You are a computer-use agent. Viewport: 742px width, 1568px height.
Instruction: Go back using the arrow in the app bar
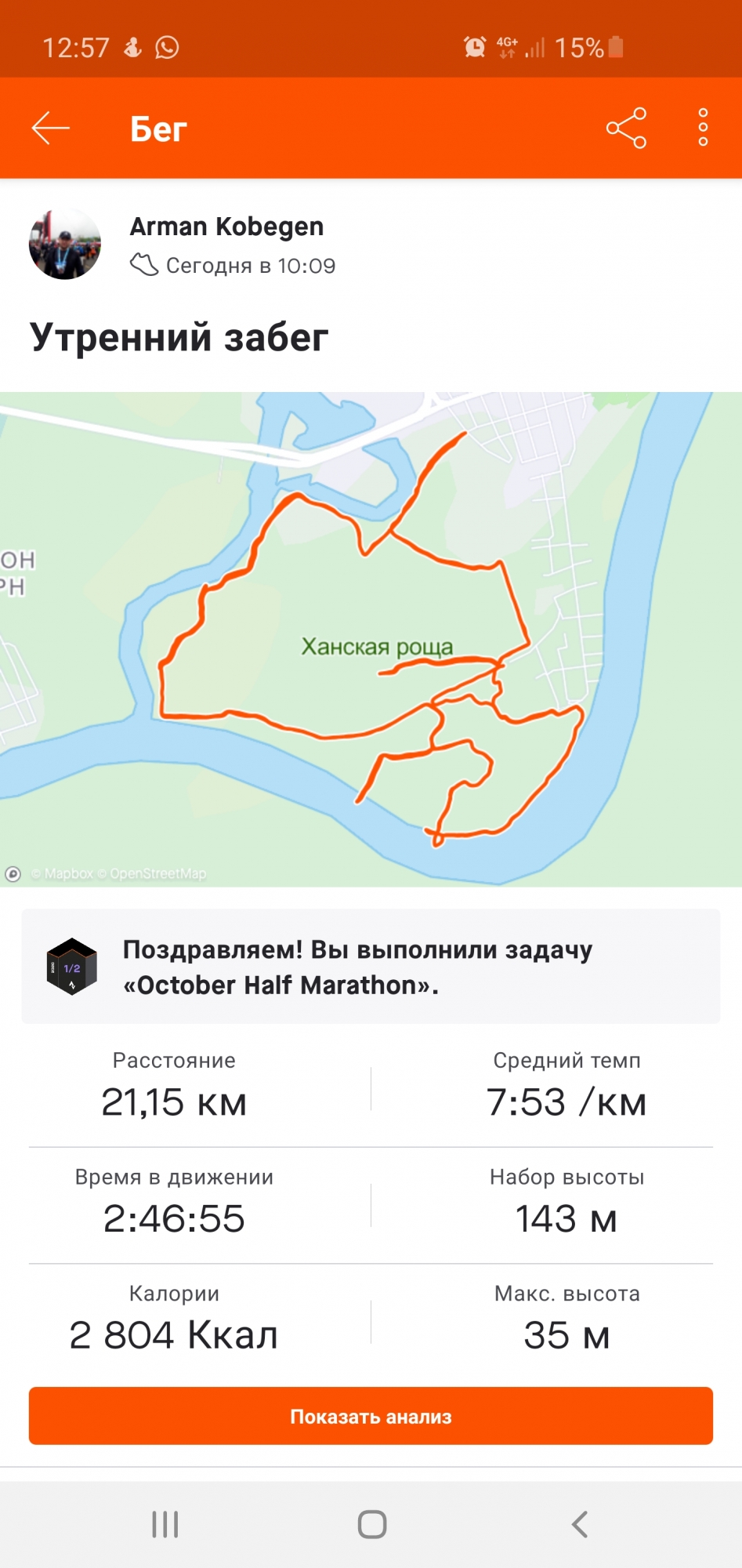[x=51, y=128]
